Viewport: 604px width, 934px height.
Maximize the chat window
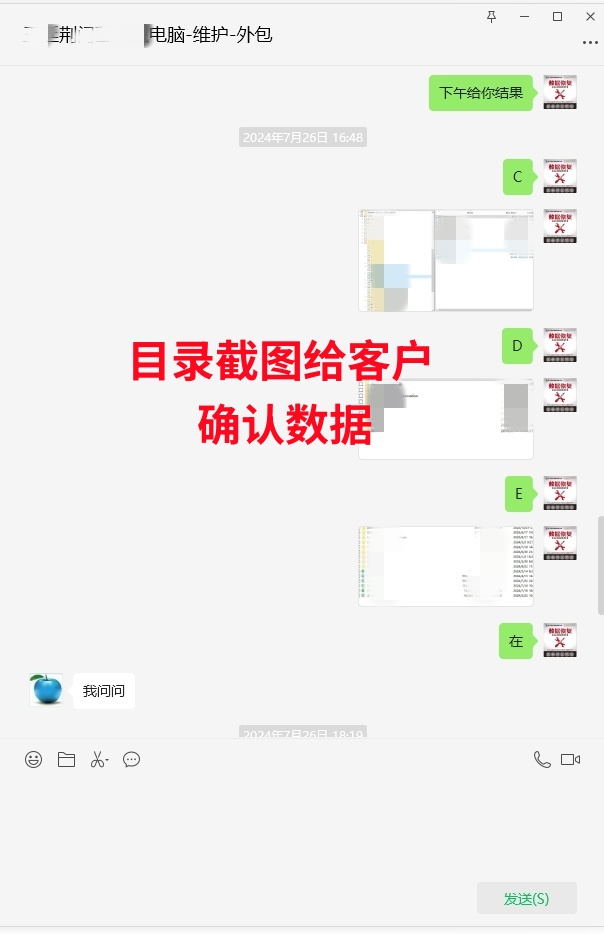point(558,17)
